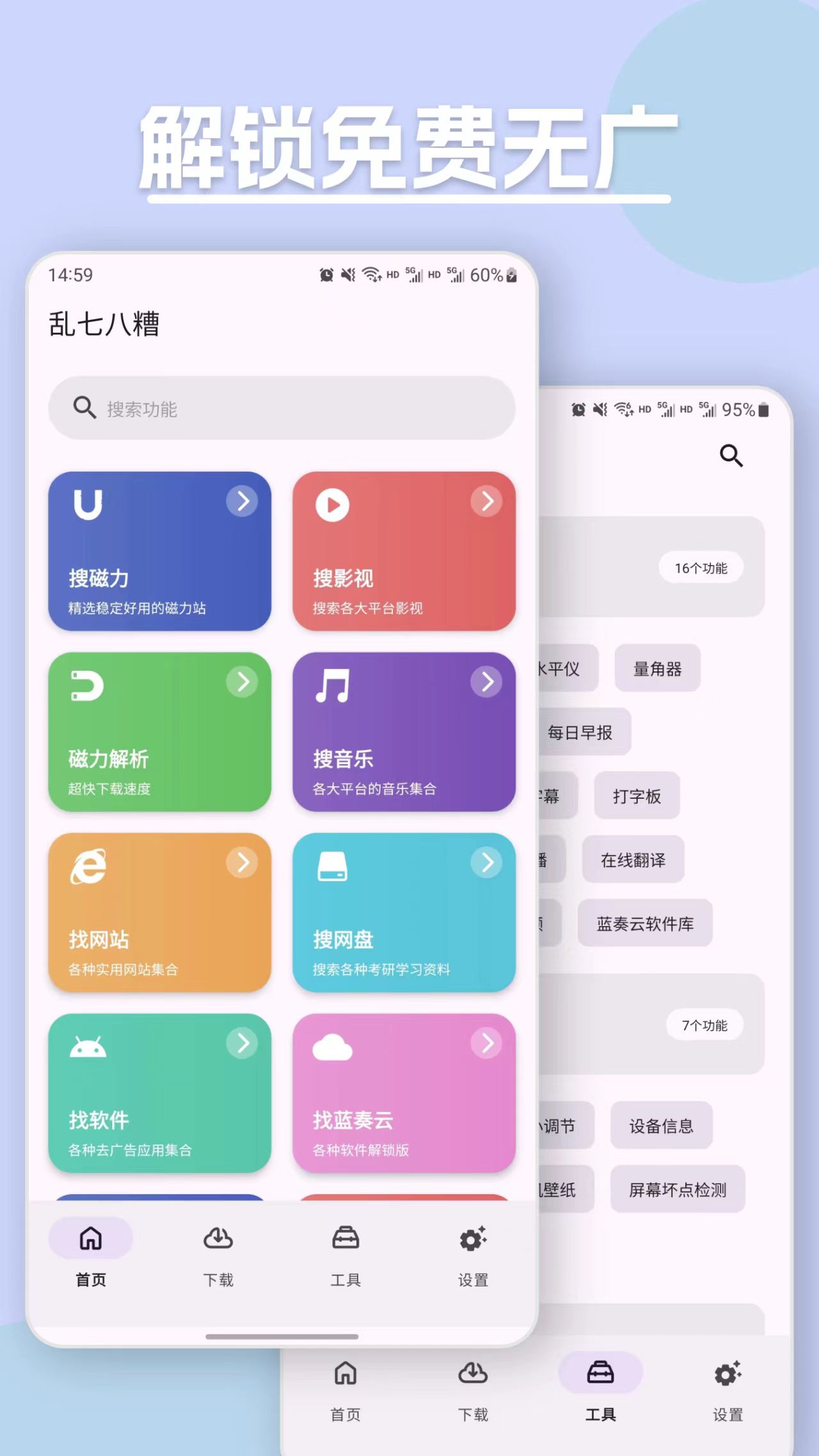Click the music note icon on 搜音乐
This screenshot has height=1456, width=819.
(x=331, y=685)
